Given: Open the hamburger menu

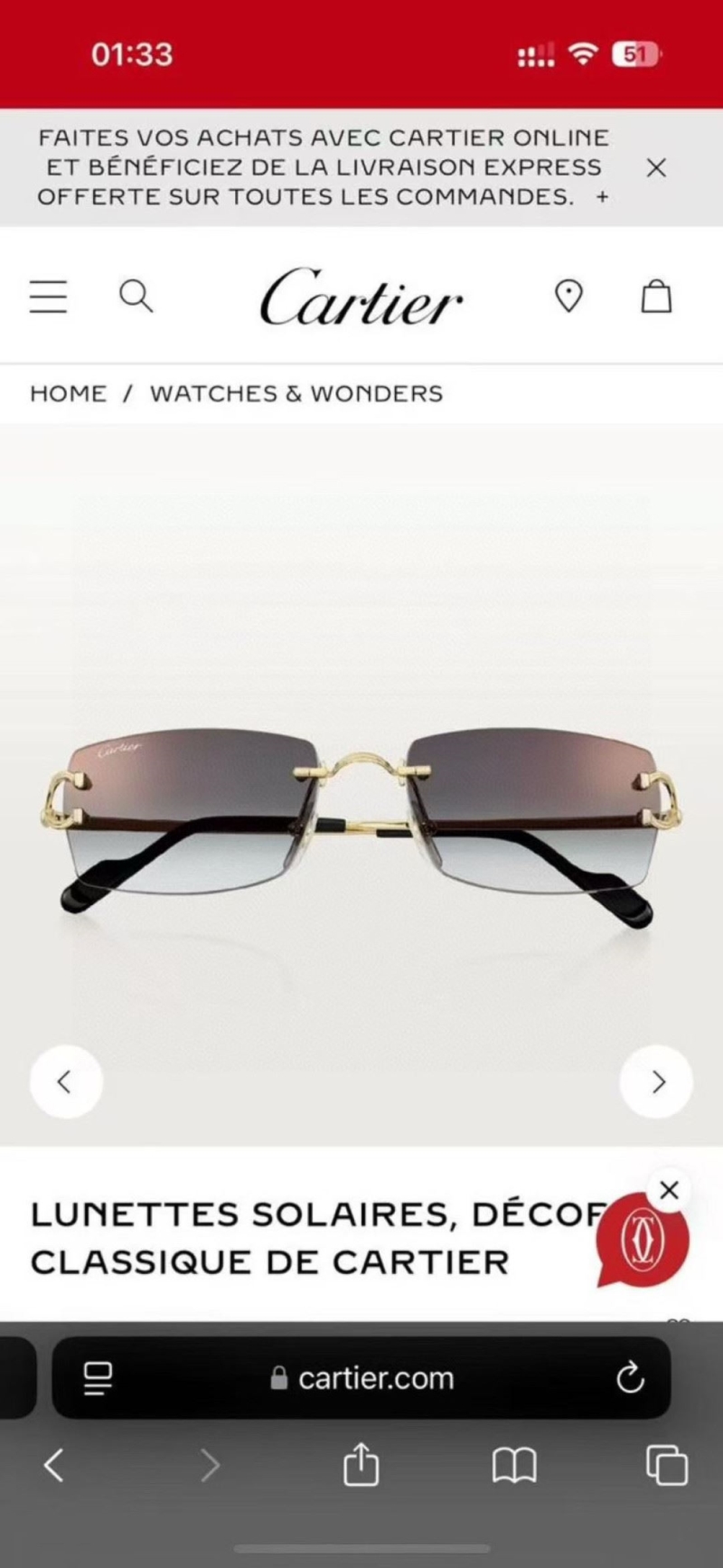Looking at the screenshot, I should [x=48, y=297].
